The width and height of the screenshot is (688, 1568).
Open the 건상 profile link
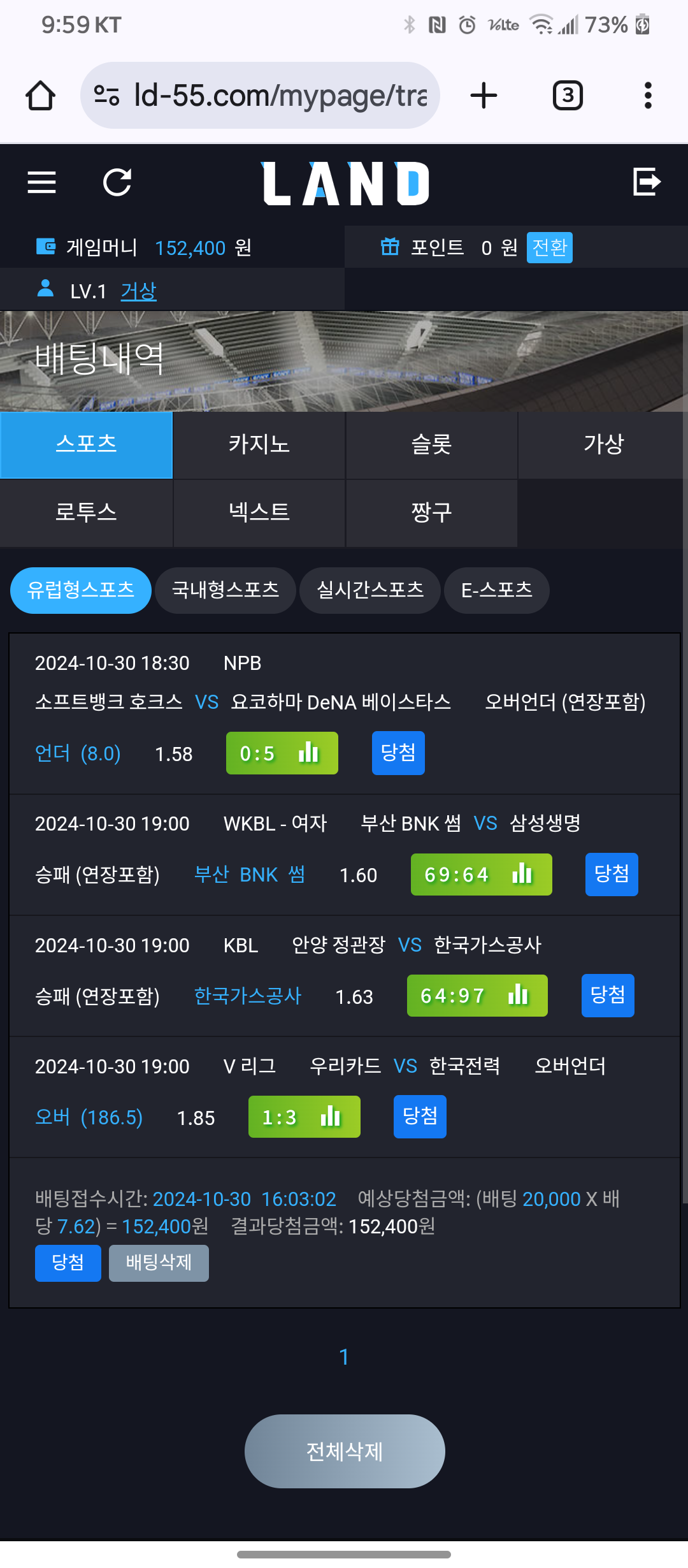pyautogui.click(x=139, y=291)
